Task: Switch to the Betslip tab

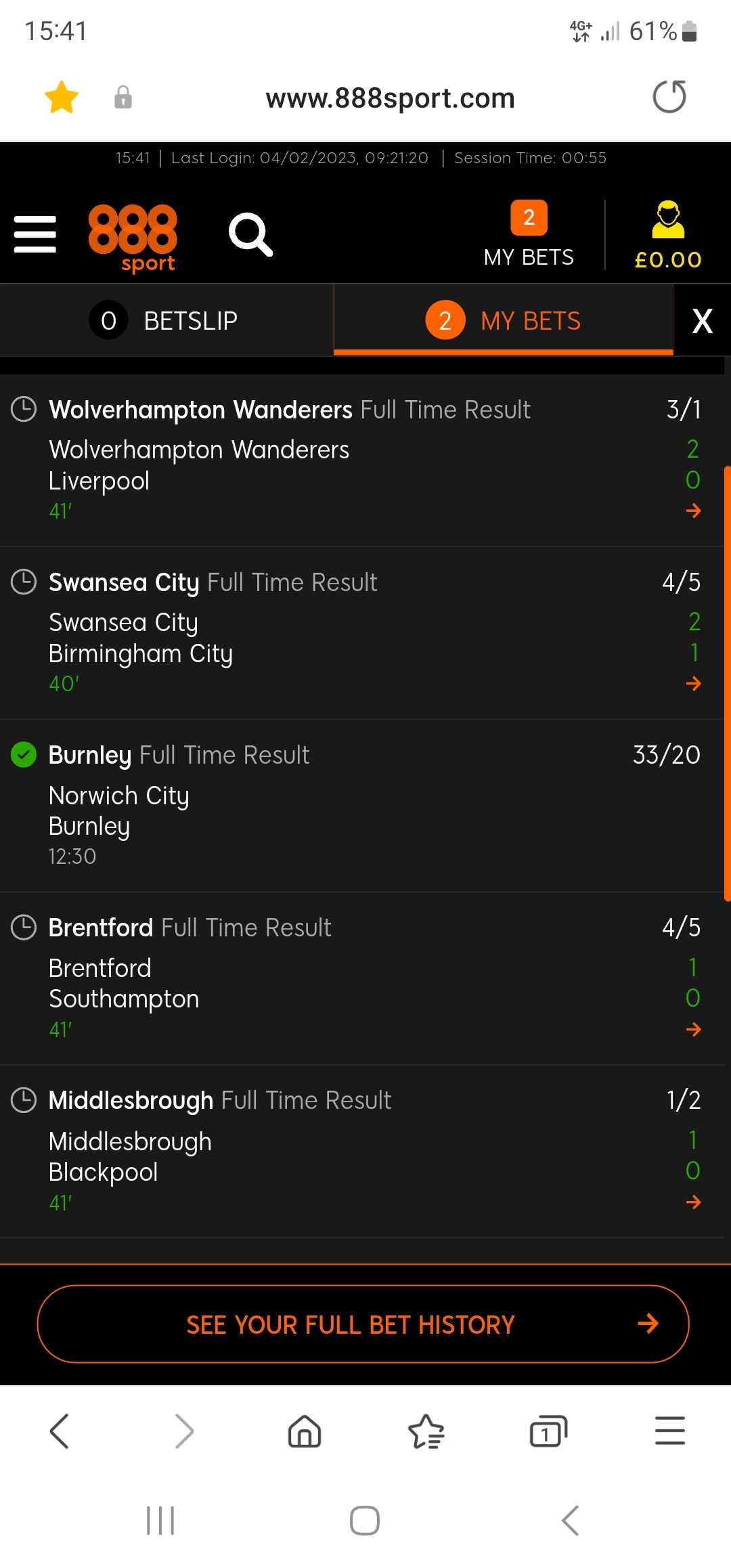Action: (167, 320)
